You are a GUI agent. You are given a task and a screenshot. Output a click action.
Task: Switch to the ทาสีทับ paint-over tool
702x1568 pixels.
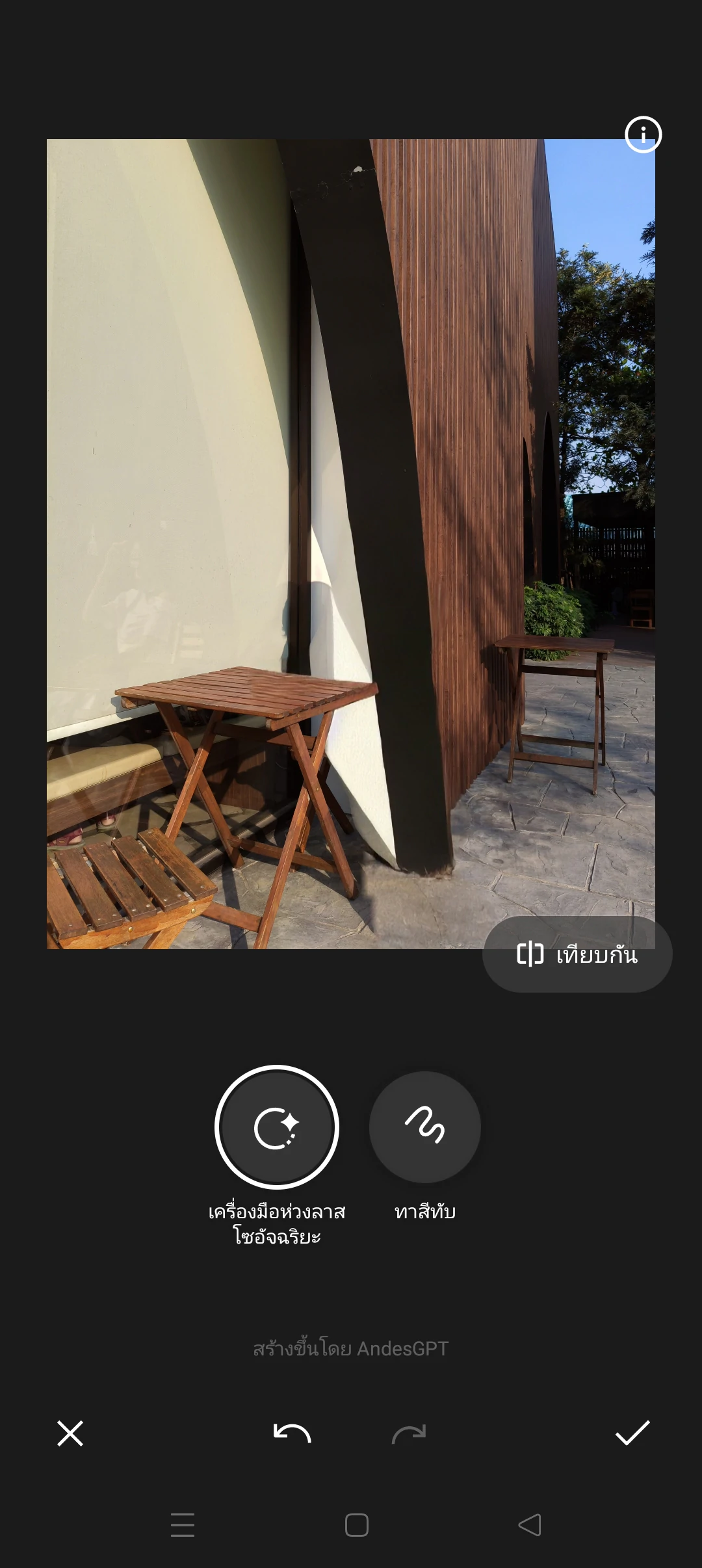[424, 1127]
